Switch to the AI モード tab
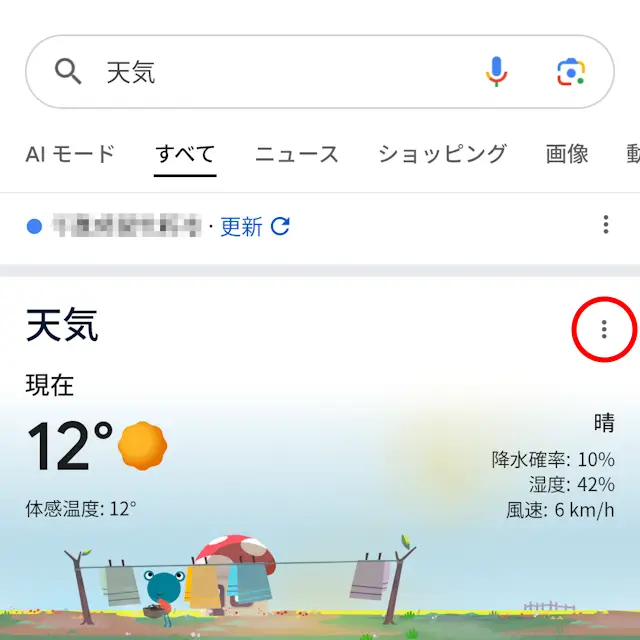Image resolution: width=640 pixels, height=640 pixels. tap(70, 154)
